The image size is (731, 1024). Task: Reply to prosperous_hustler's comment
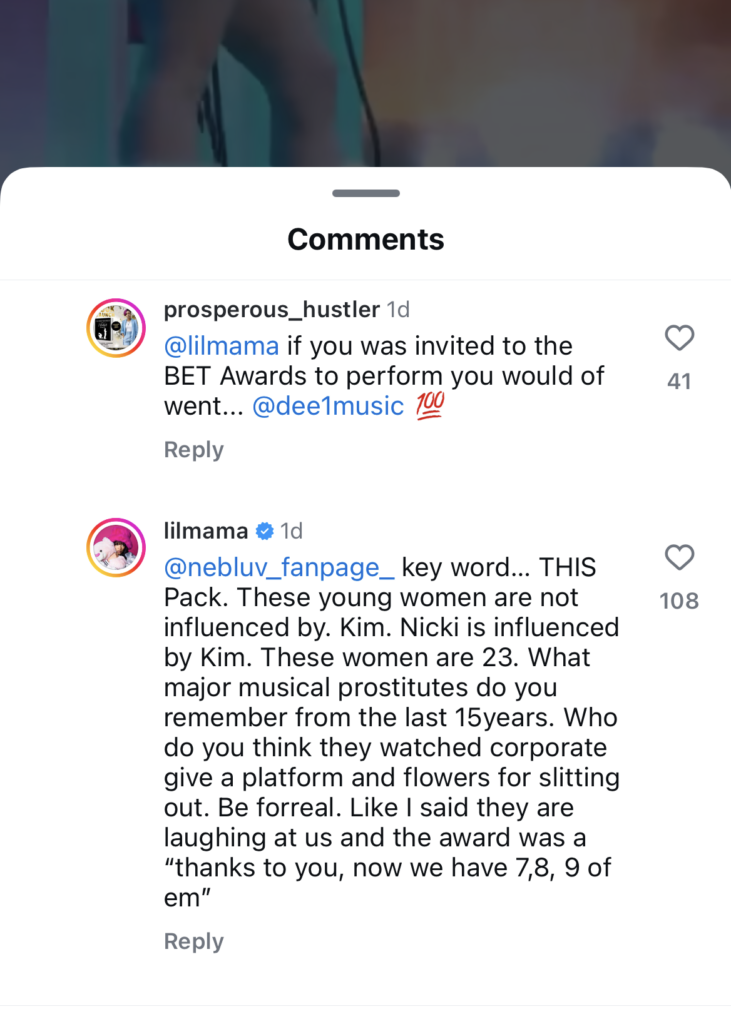click(193, 449)
